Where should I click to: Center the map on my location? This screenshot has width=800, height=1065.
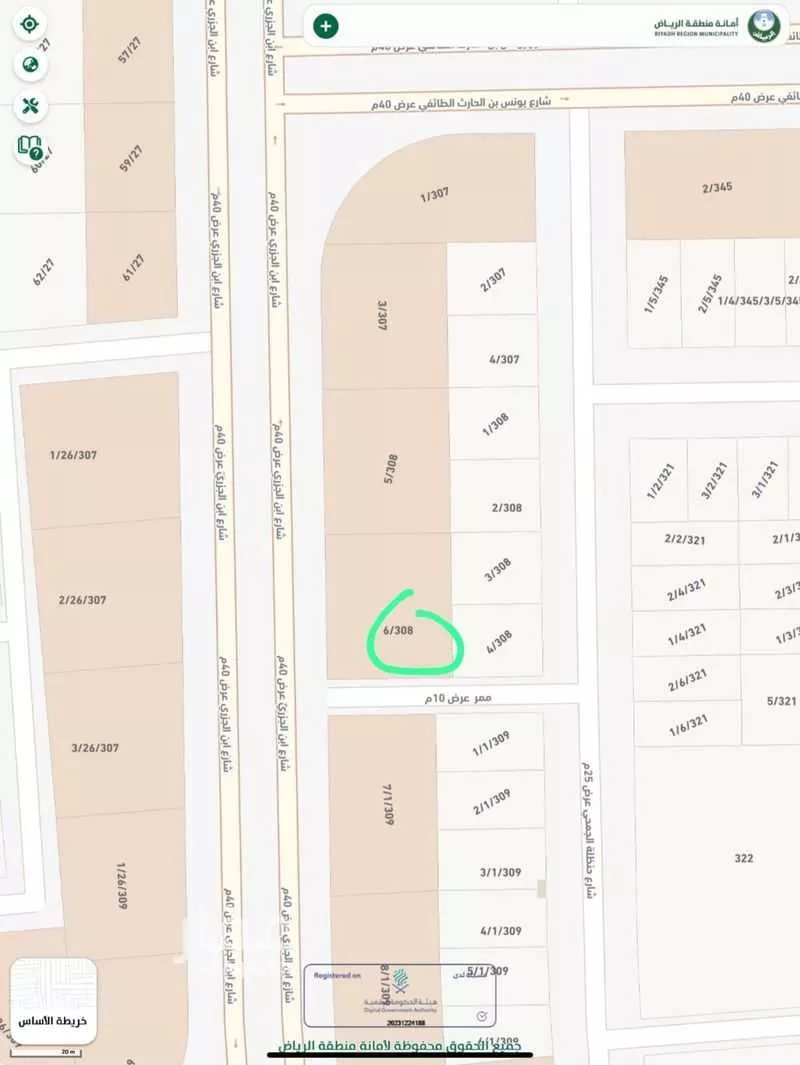[x=30, y=24]
